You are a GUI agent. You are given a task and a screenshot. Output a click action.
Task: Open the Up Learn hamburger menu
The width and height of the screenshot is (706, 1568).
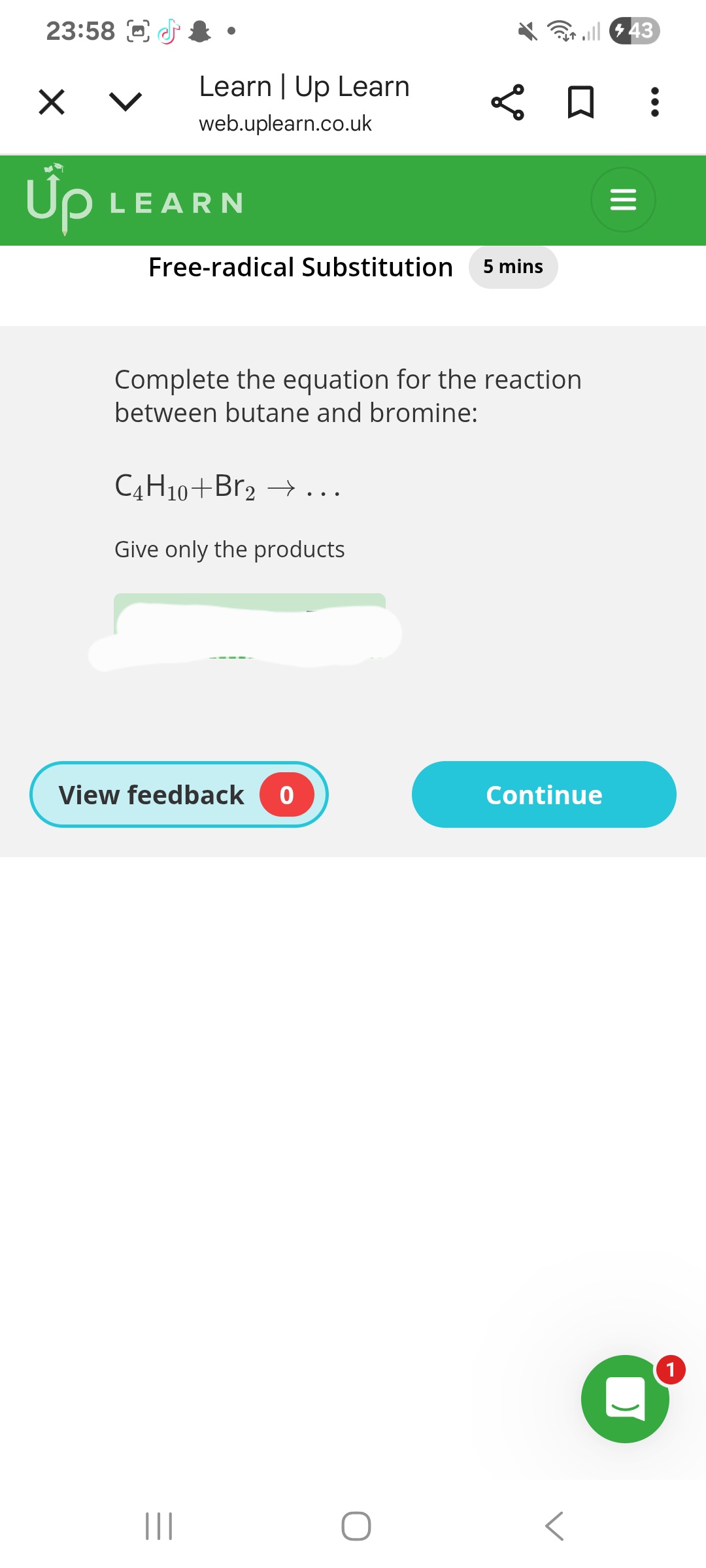[622, 199]
